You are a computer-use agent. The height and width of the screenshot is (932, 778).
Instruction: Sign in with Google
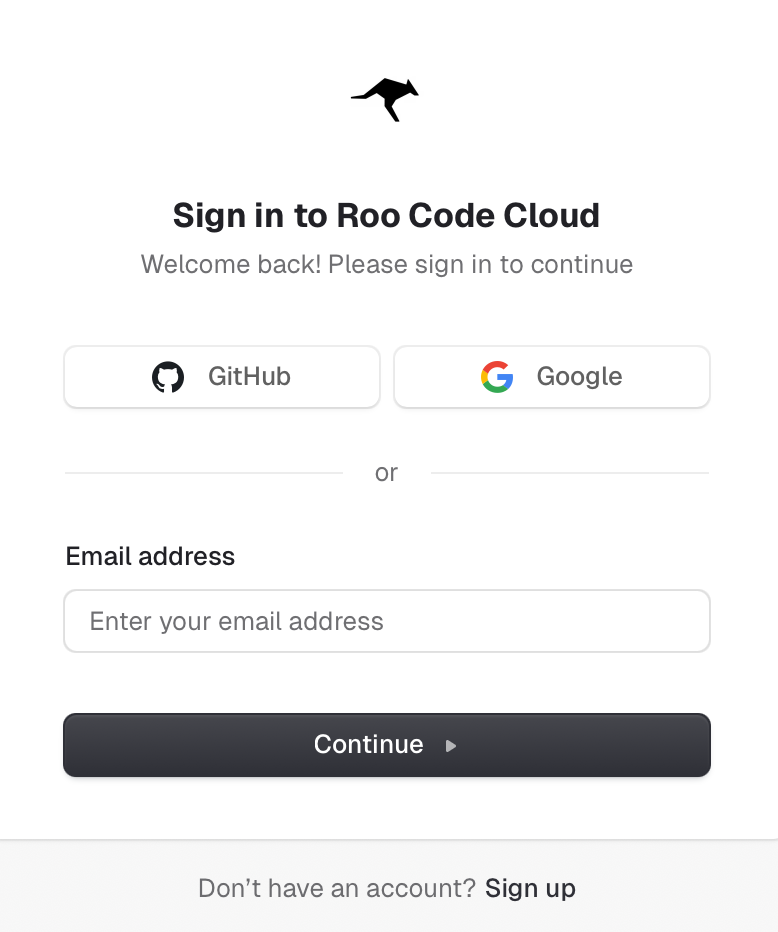(552, 377)
